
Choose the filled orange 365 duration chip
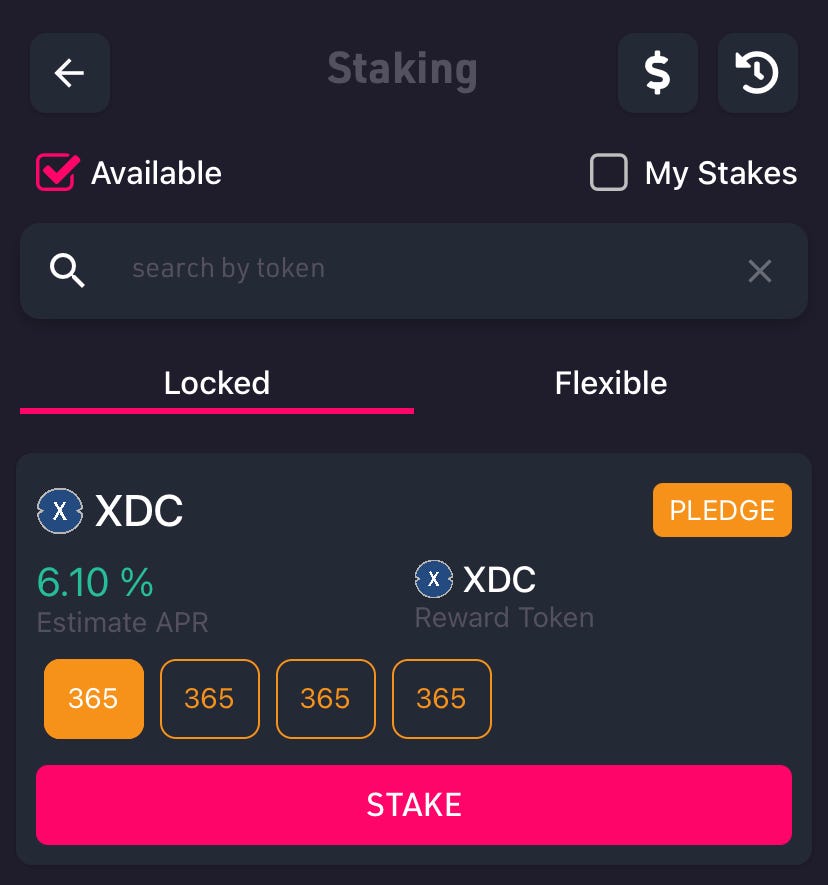pyautogui.click(x=94, y=698)
